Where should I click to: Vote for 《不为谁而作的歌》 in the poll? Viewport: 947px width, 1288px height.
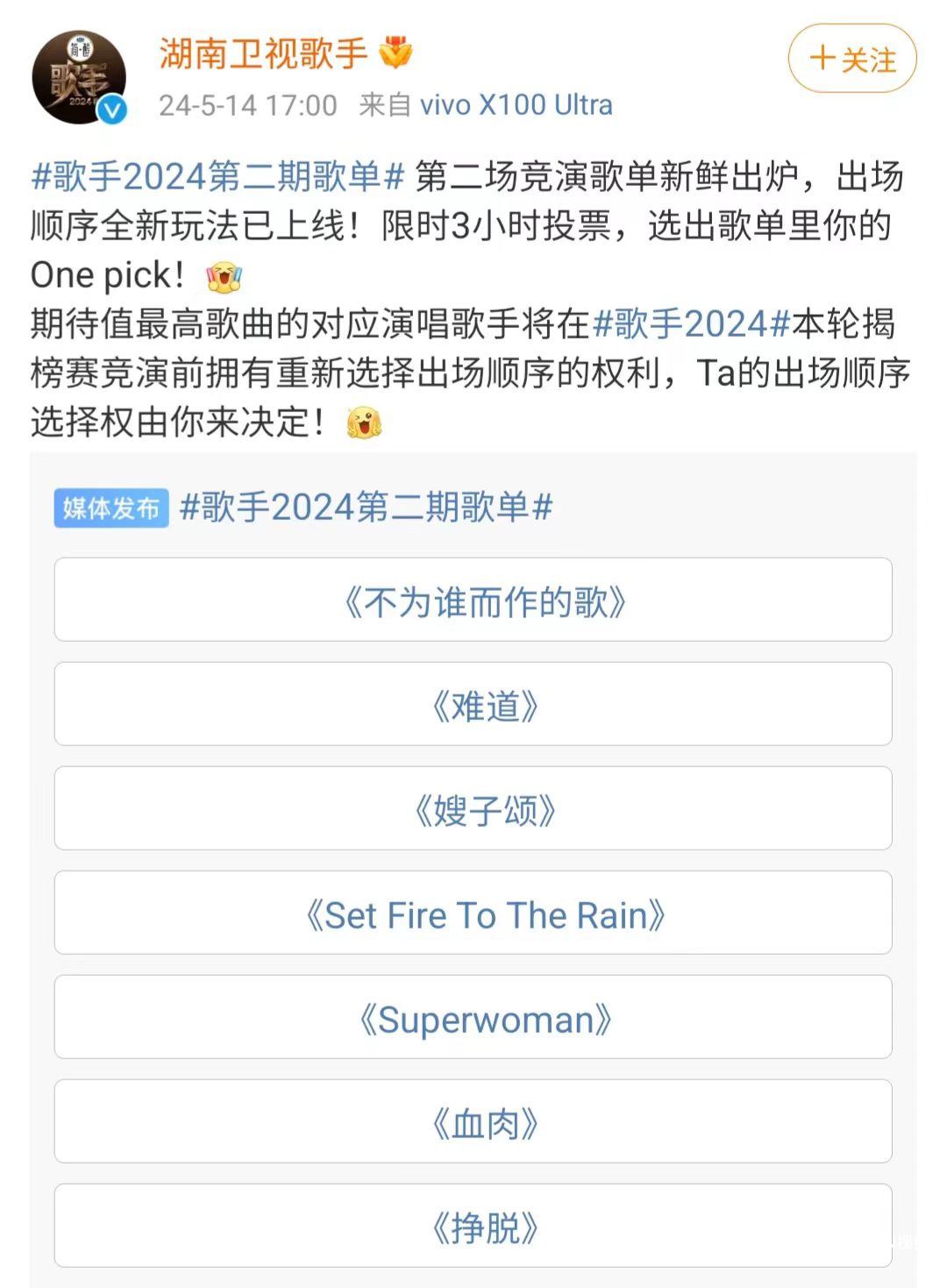tap(473, 600)
